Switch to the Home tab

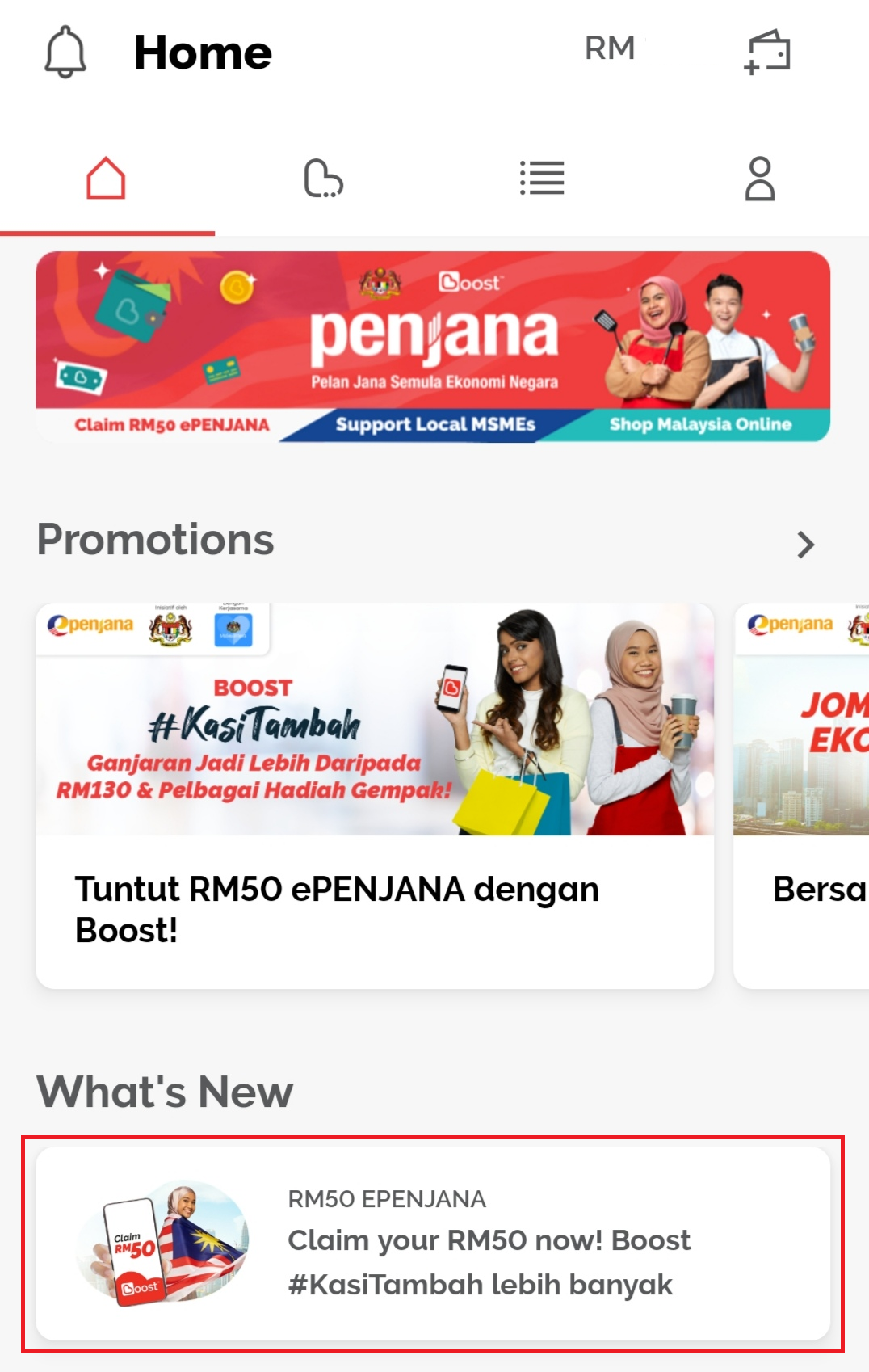[107, 179]
